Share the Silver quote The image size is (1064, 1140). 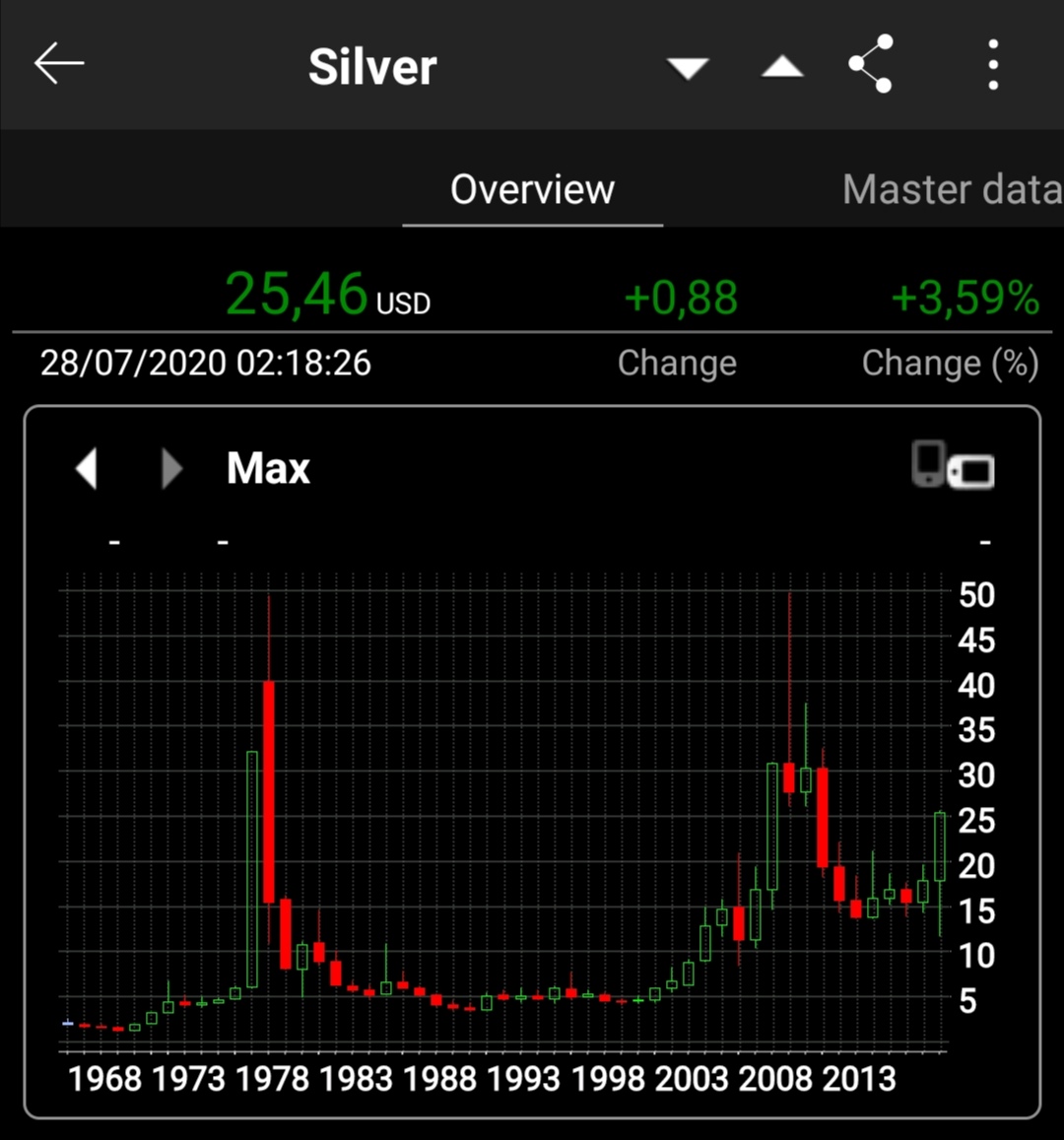871,64
